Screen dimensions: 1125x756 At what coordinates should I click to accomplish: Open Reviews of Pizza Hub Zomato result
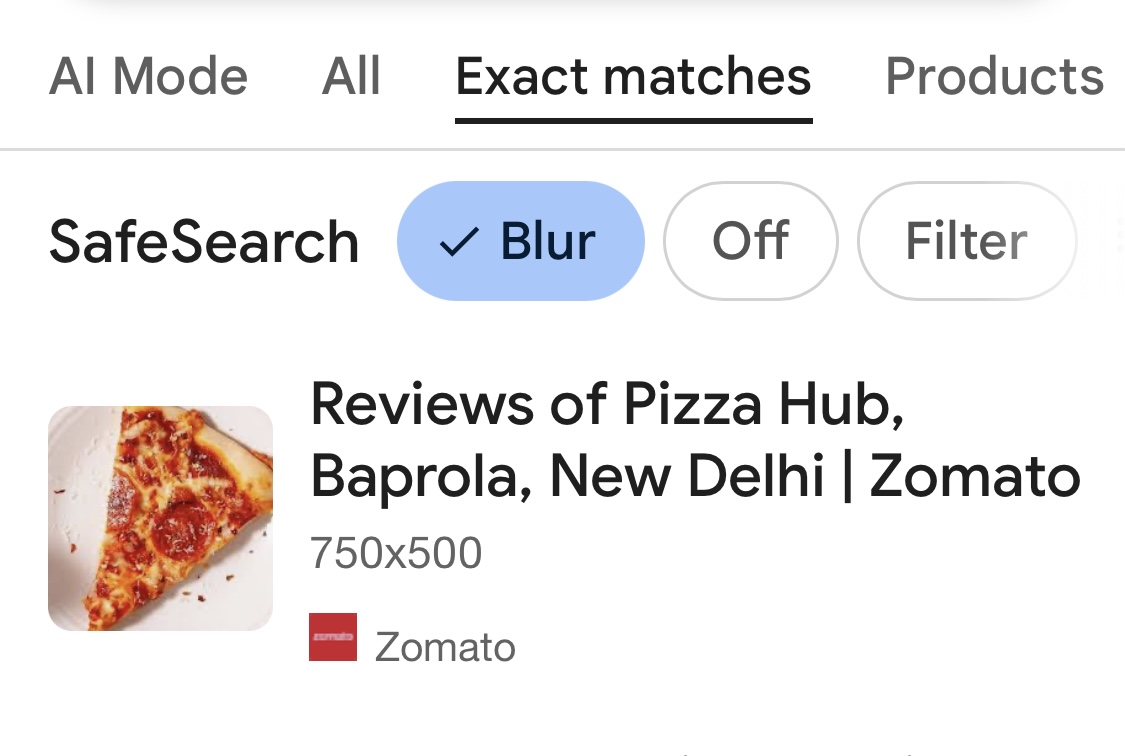pos(695,440)
